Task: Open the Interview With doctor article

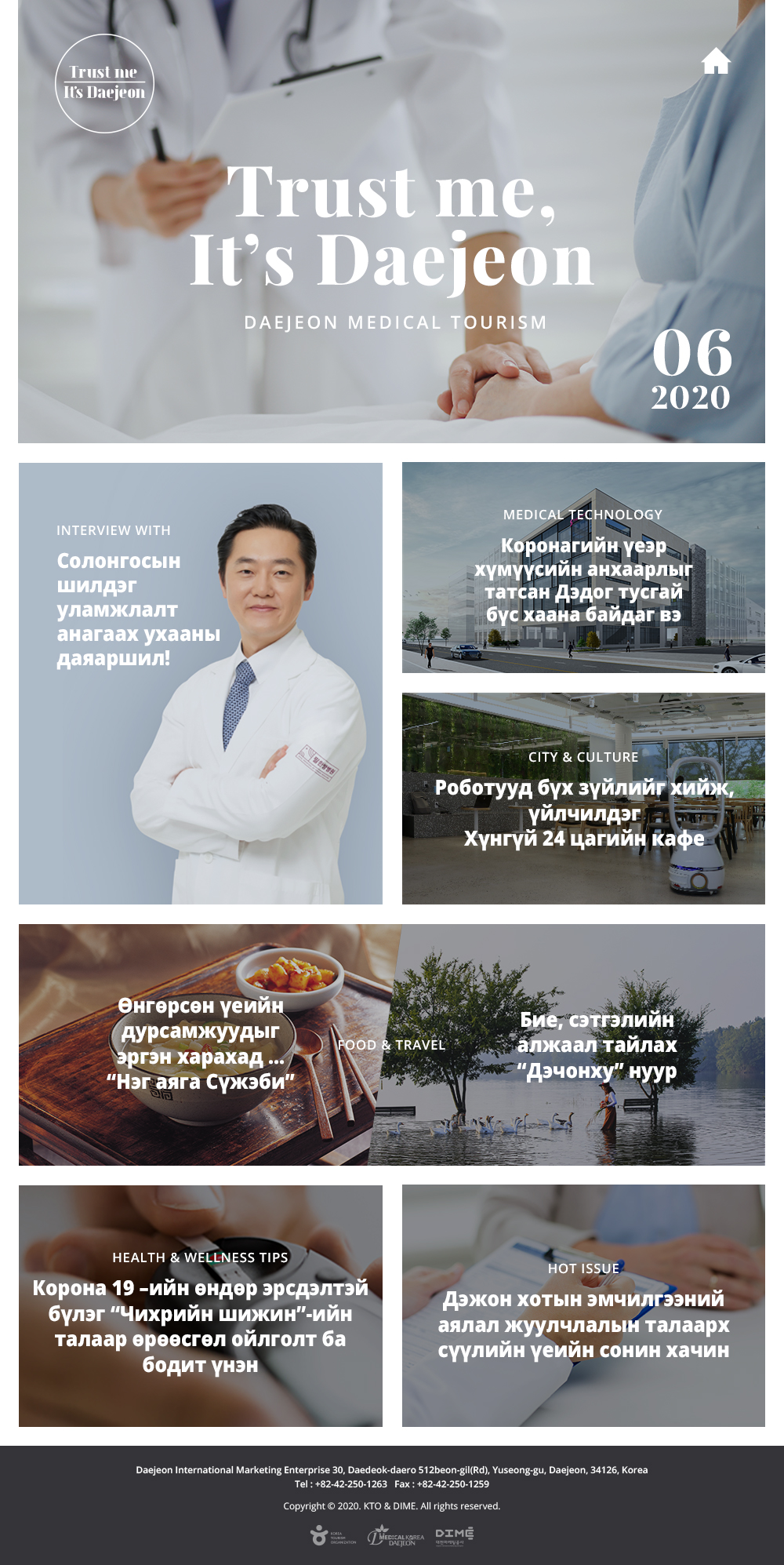Action: [200, 682]
